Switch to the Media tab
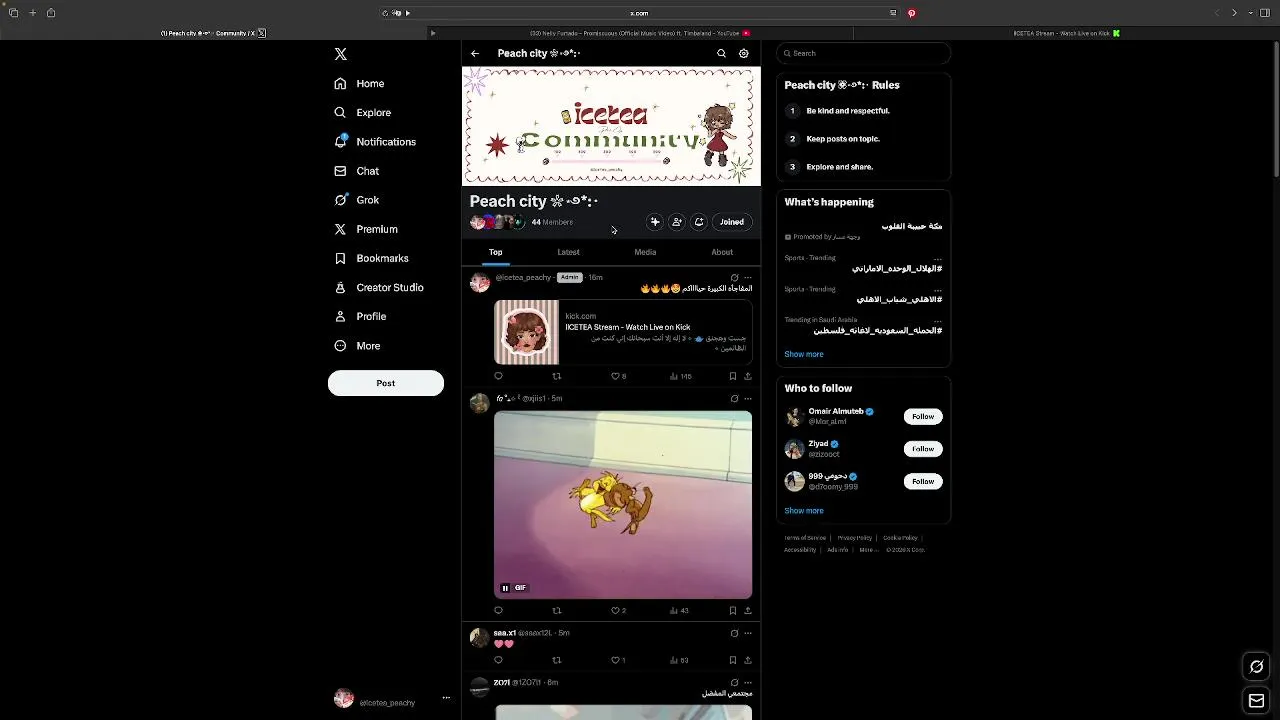Screen dimensions: 1280x720 (645, 252)
